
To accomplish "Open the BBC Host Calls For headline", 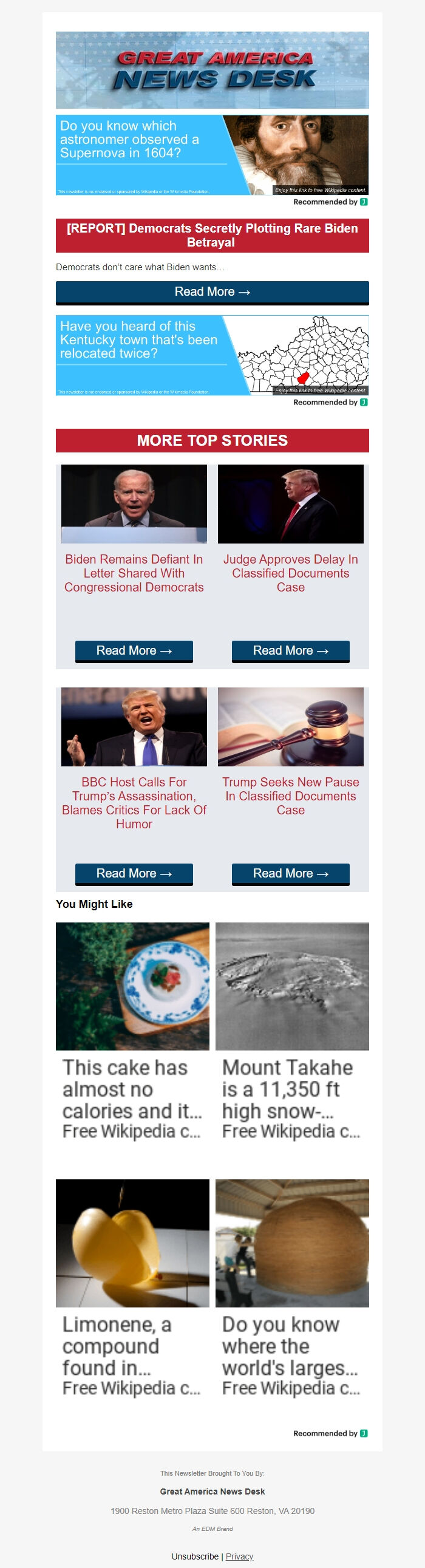I will tap(134, 803).
